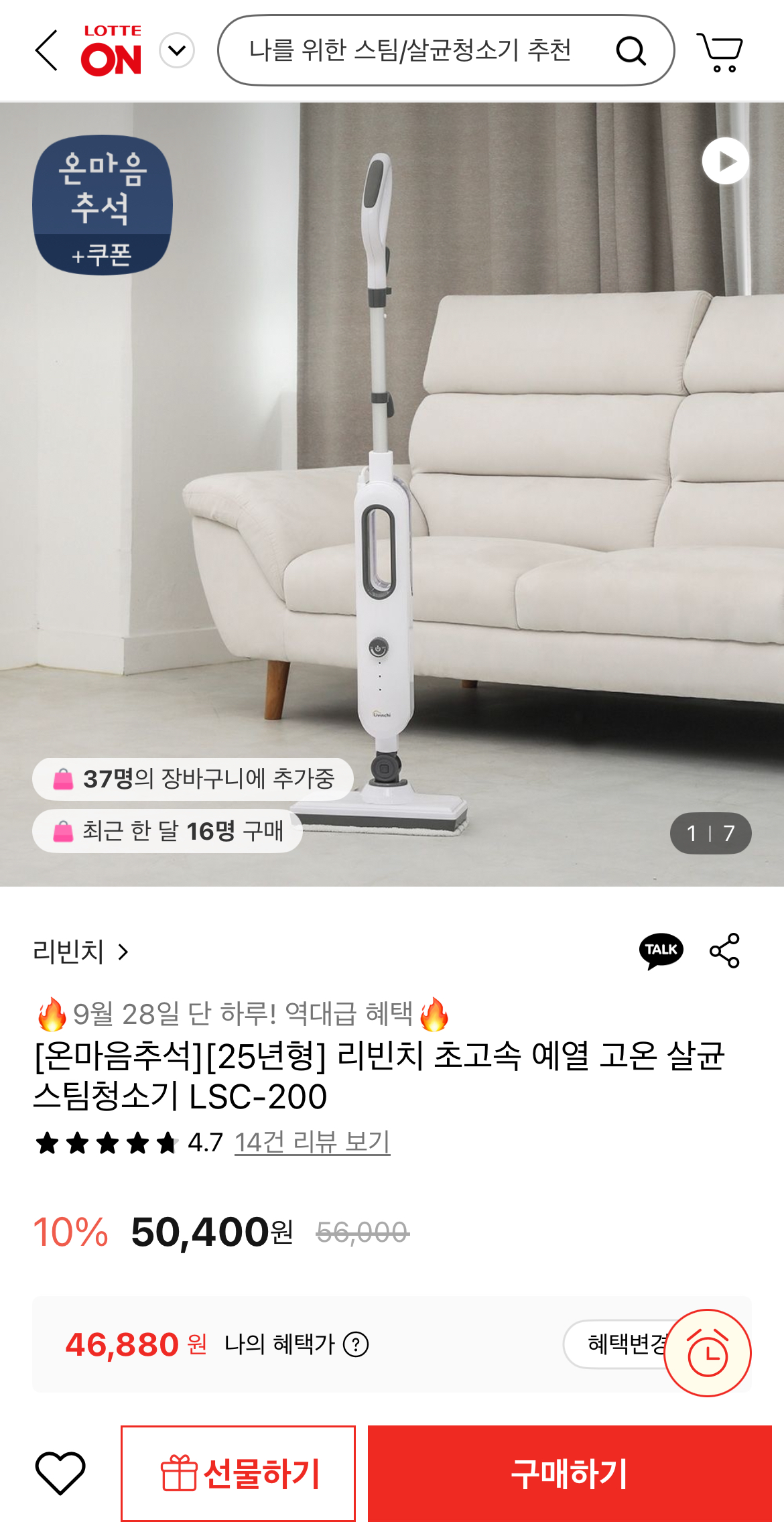
Task: View the 14건 리뷰 보기 link
Action: (x=312, y=1142)
